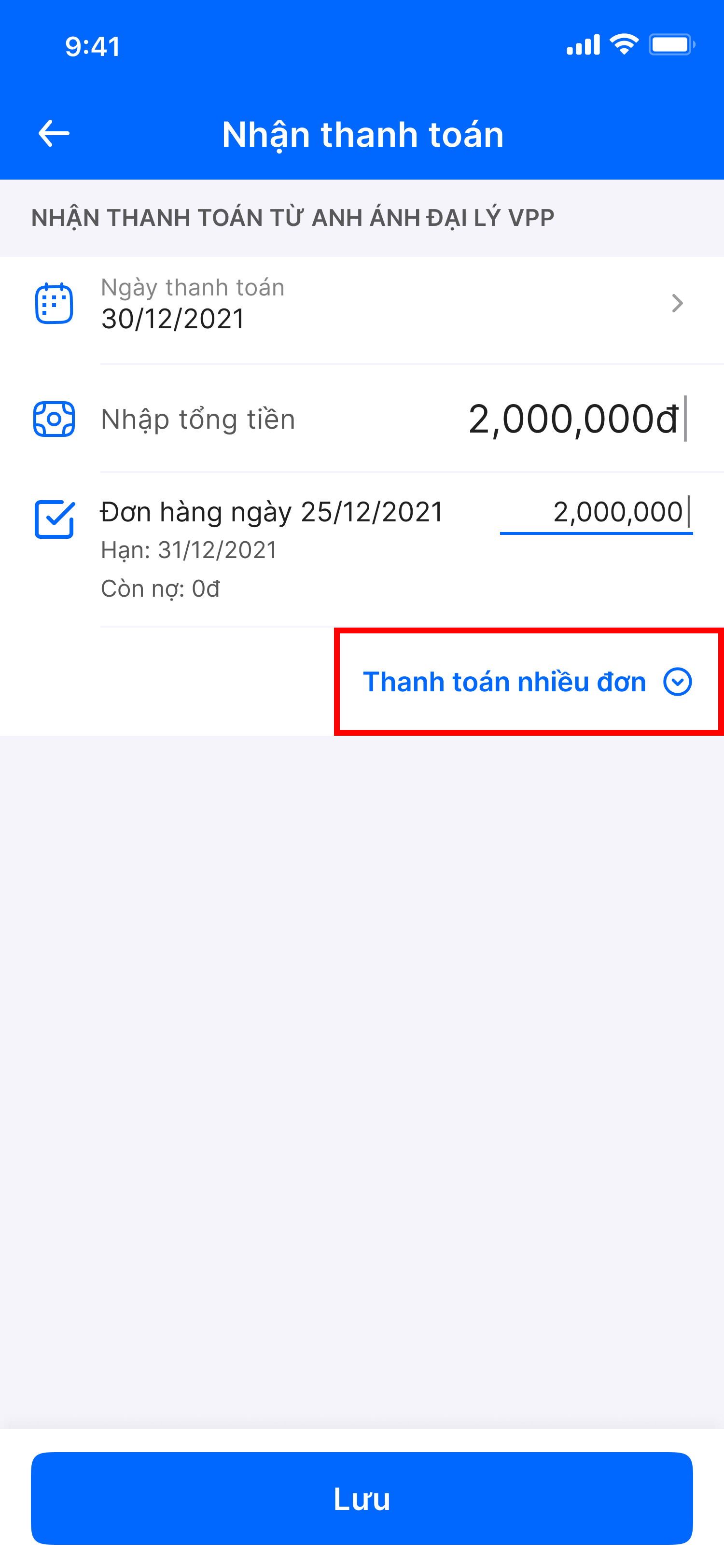This screenshot has height=1568, width=724.
Task: Edit the 2,000,000 order payment amount
Action: tap(596, 513)
